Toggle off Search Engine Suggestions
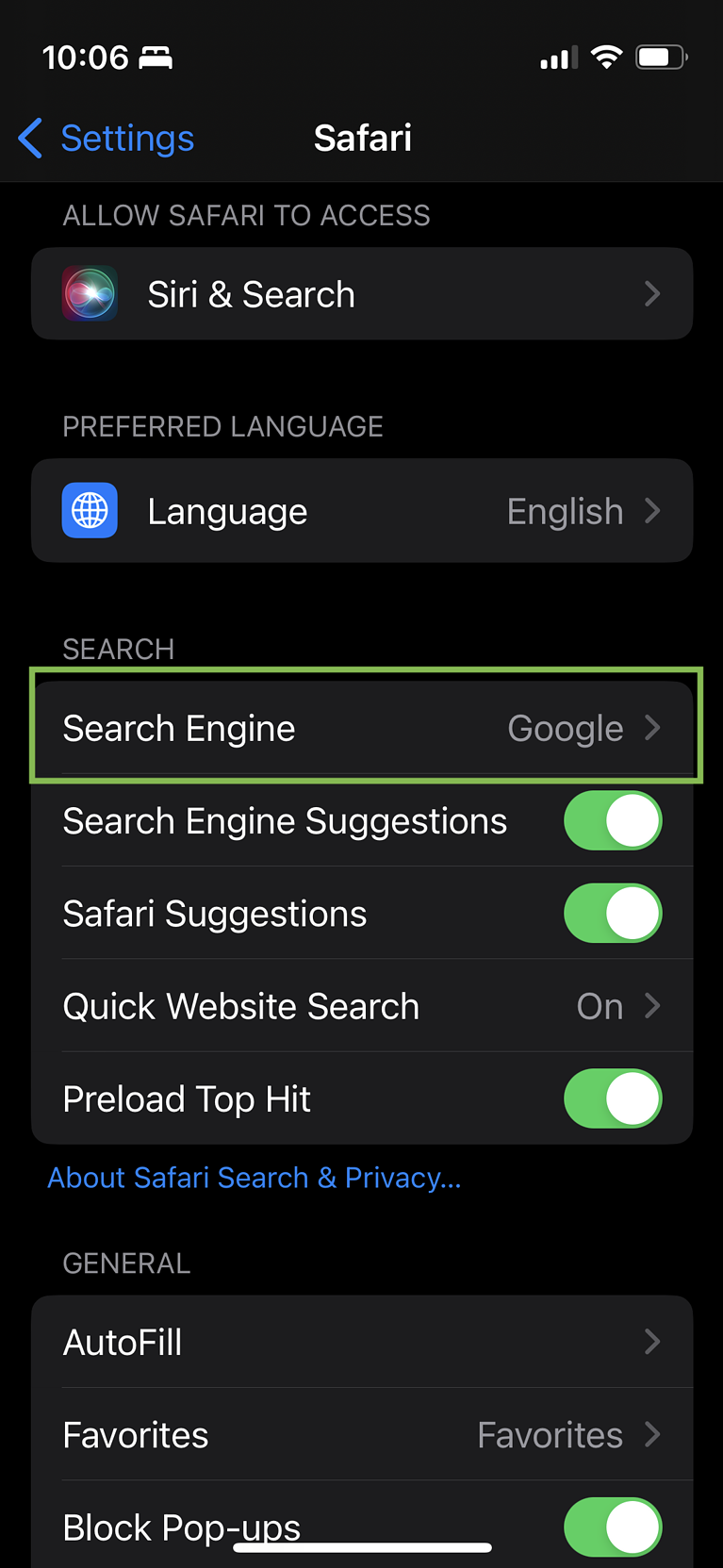Viewport: 723px width, 1568px height. click(613, 820)
